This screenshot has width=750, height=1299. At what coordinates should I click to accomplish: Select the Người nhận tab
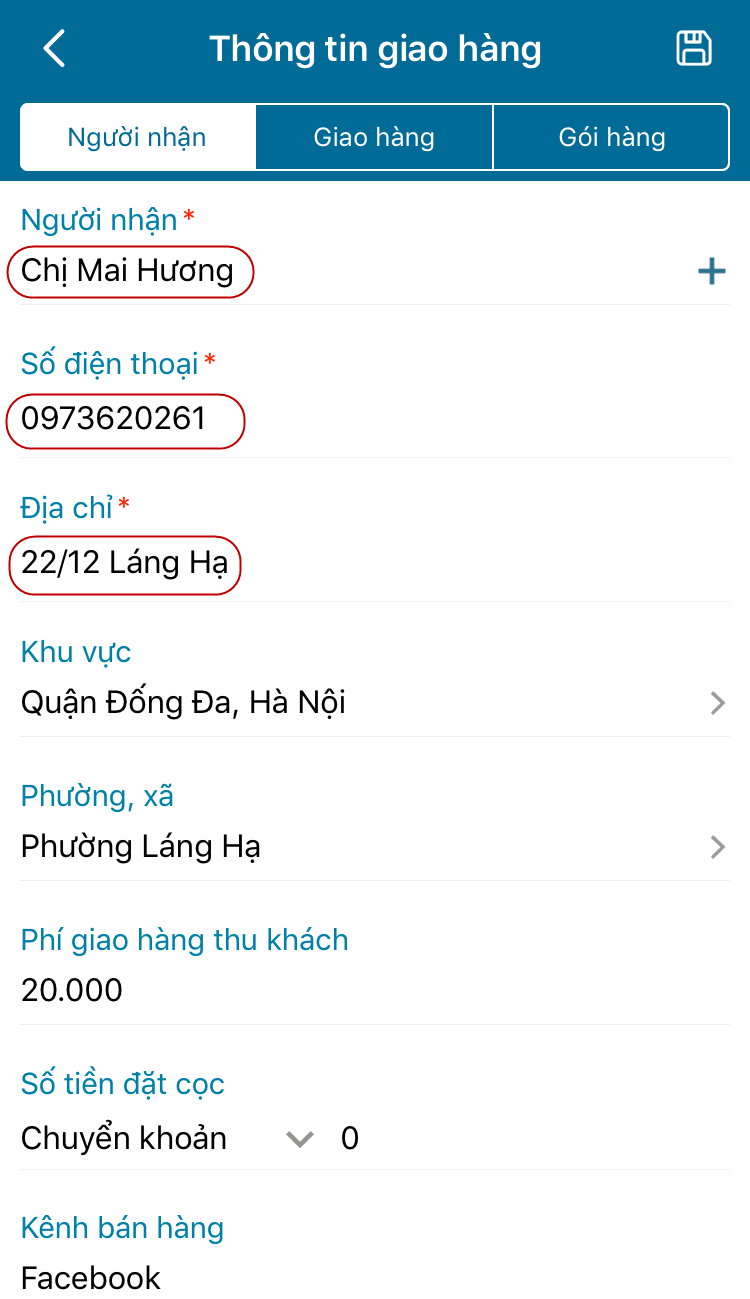point(137,137)
